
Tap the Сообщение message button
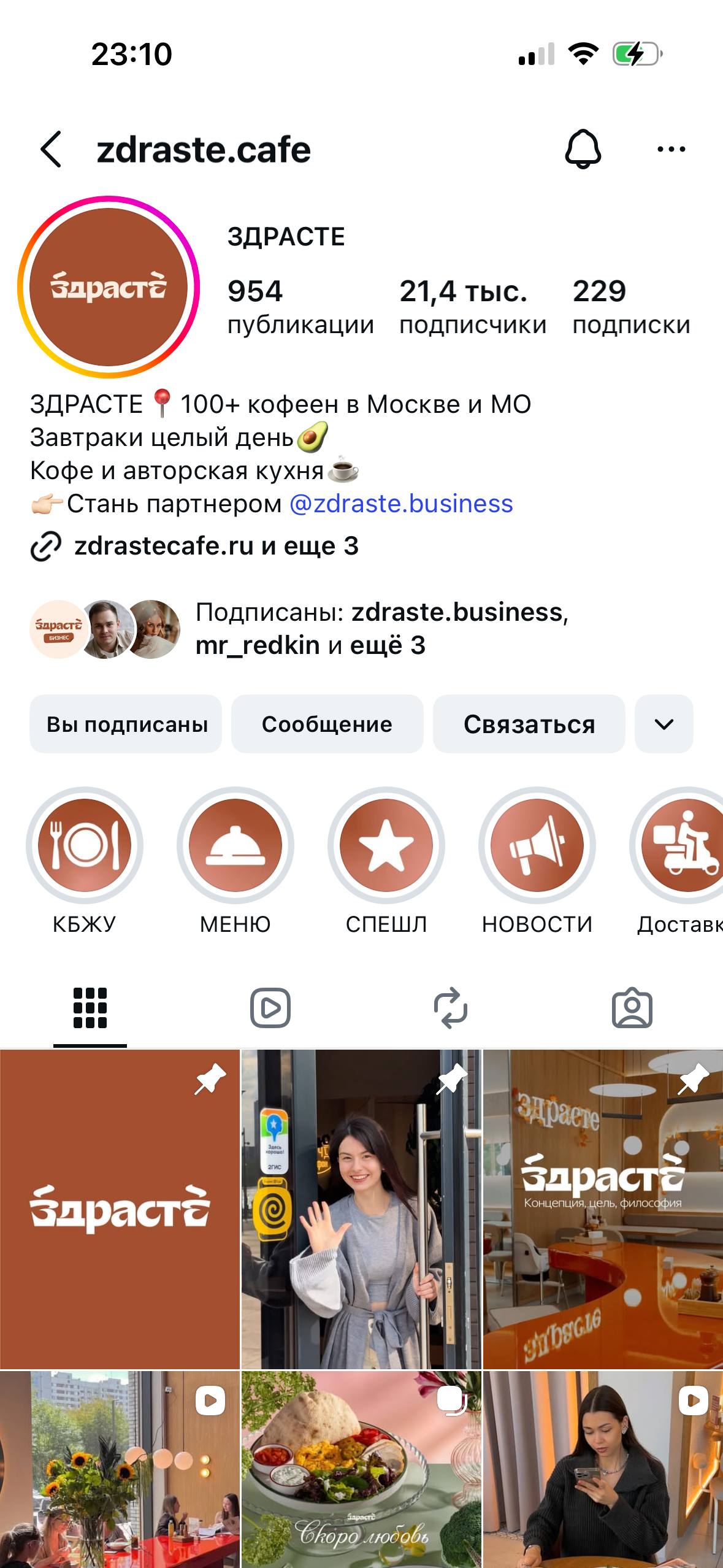pos(326,724)
